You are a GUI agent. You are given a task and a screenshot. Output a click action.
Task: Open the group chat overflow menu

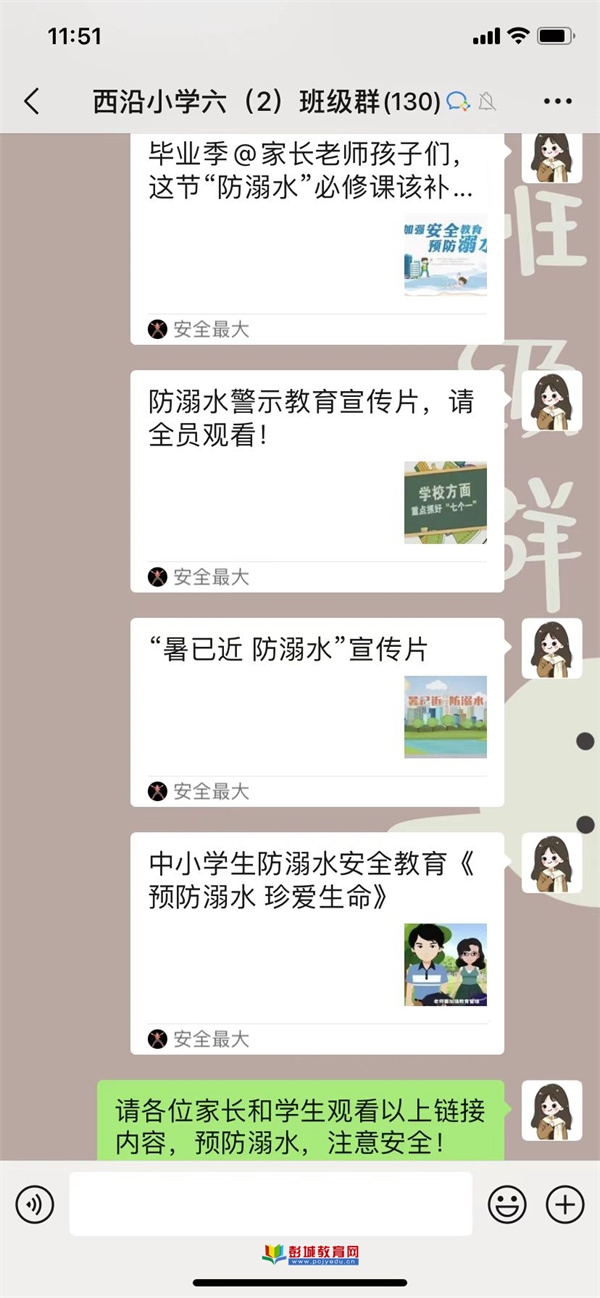click(x=557, y=101)
